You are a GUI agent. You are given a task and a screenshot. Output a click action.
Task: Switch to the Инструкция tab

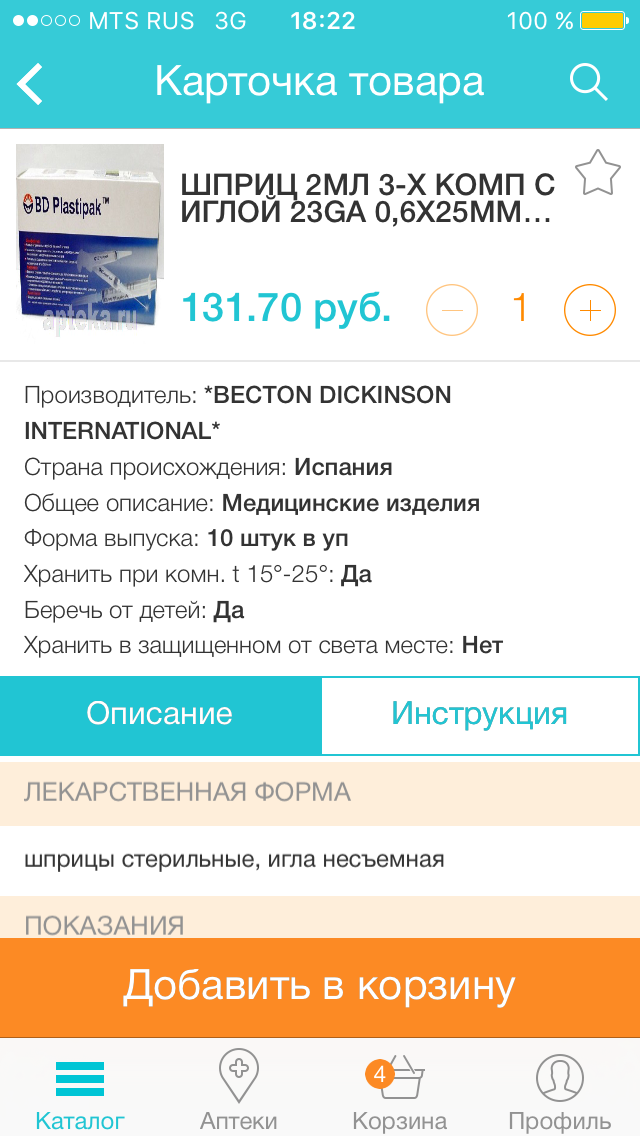click(x=479, y=714)
